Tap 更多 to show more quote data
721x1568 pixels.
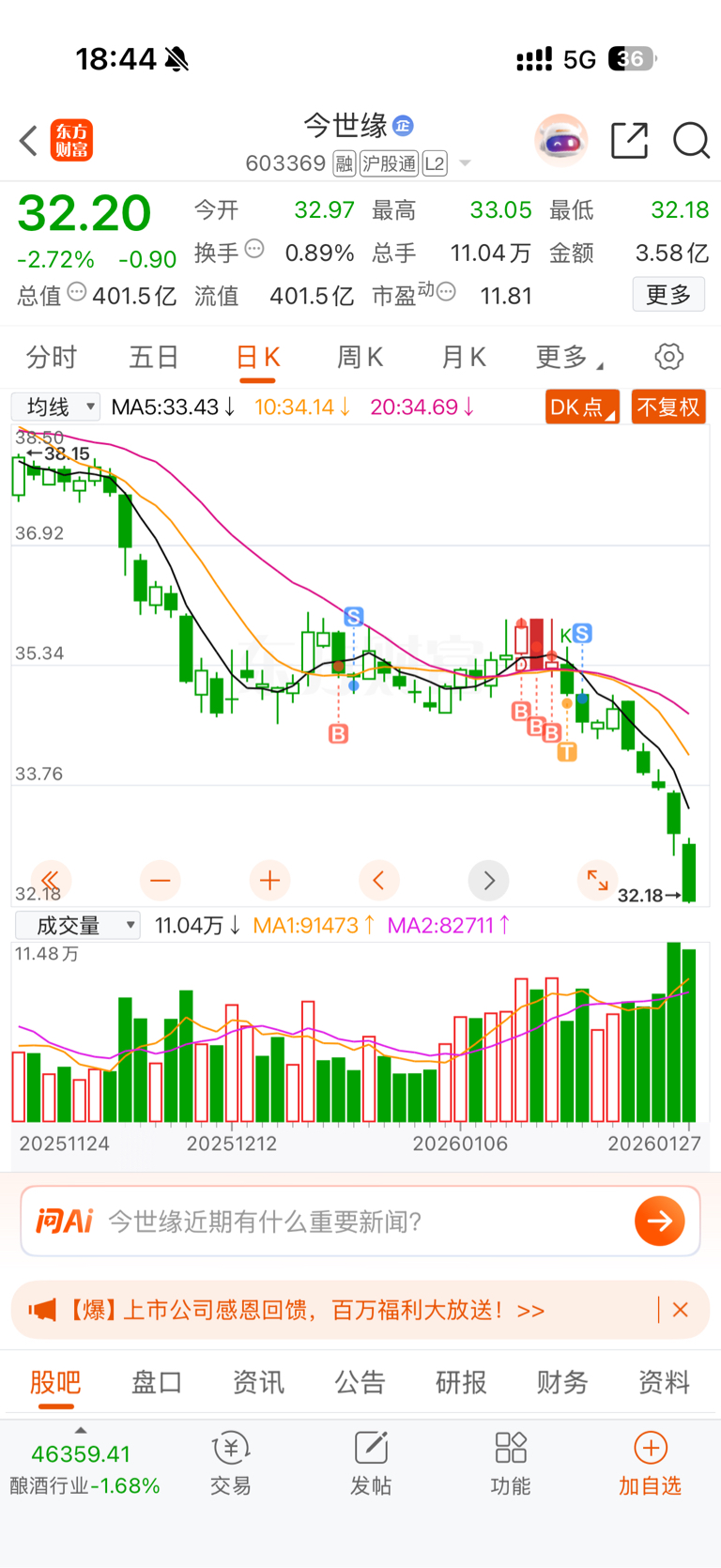667,295
